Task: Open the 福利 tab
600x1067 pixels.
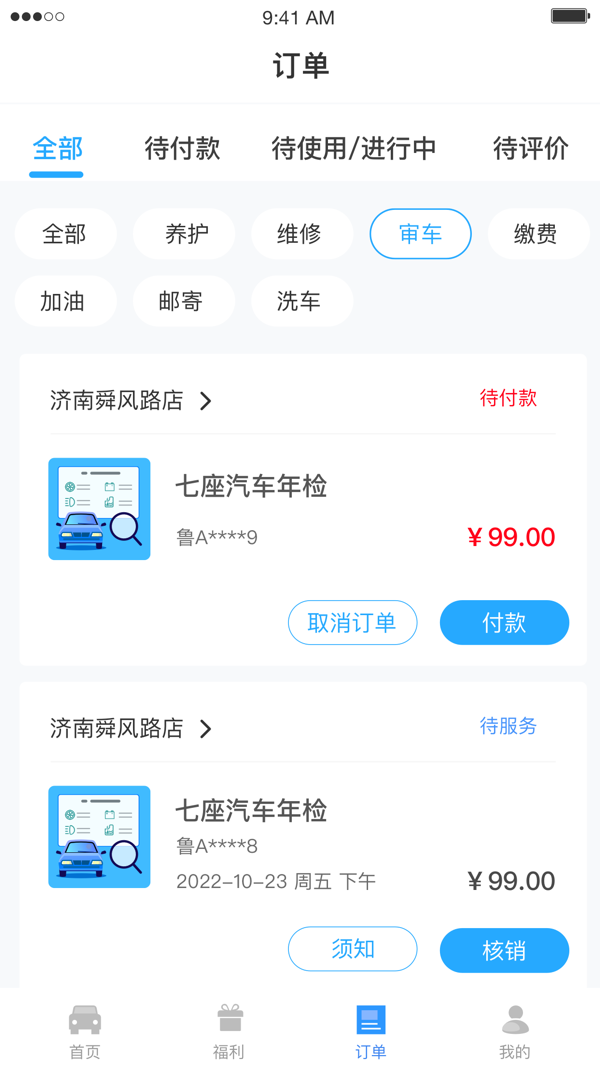Action: [229, 1030]
